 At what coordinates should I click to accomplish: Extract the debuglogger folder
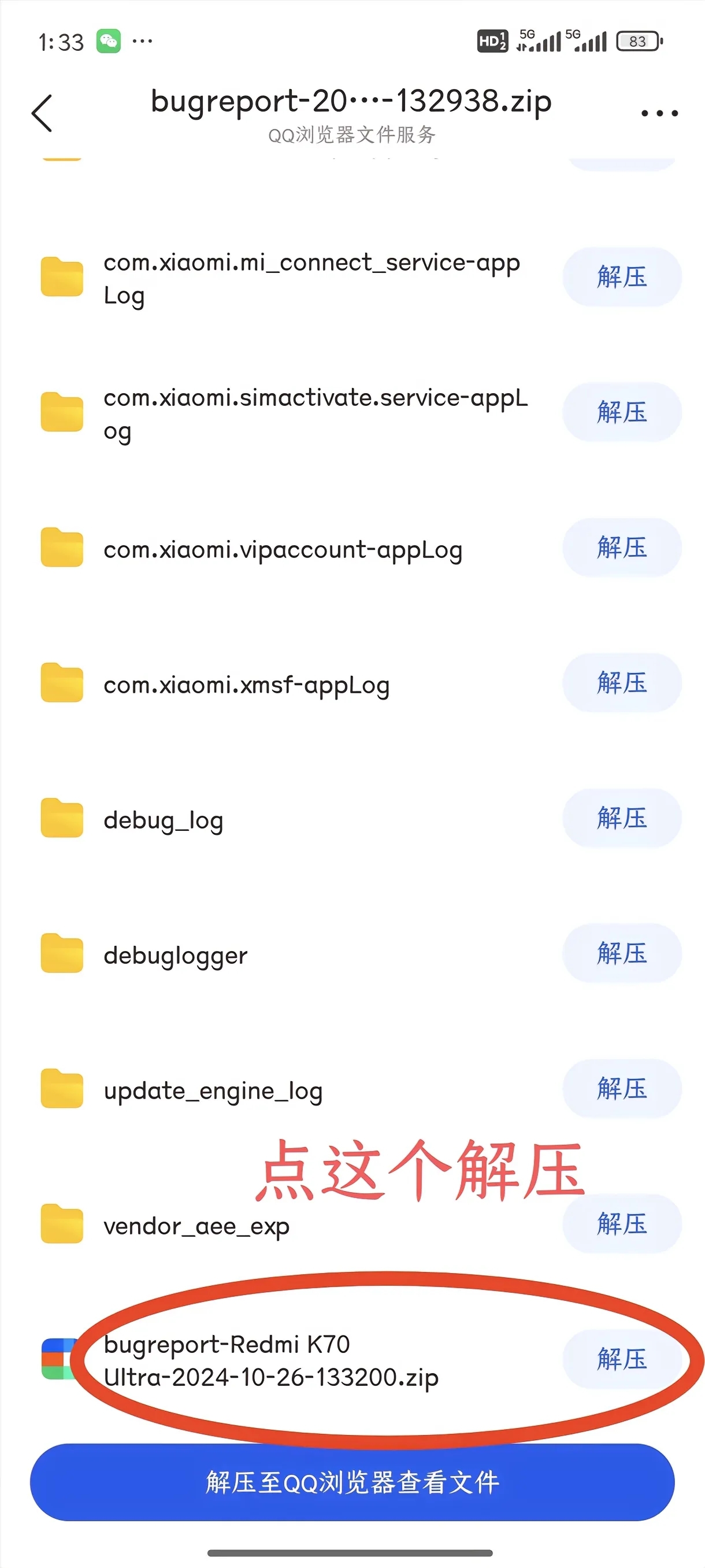tap(621, 953)
